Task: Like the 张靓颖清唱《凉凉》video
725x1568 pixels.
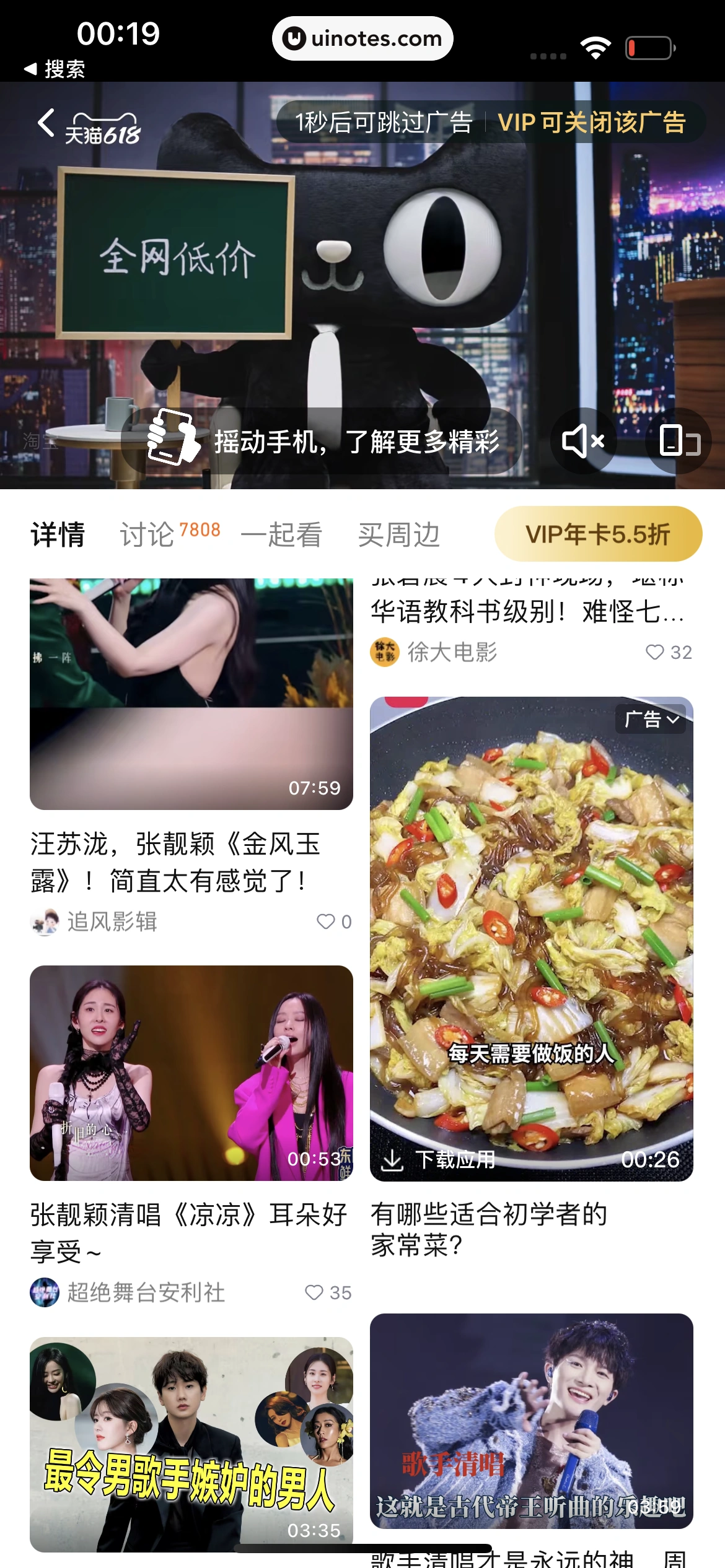Action: [x=315, y=1293]
